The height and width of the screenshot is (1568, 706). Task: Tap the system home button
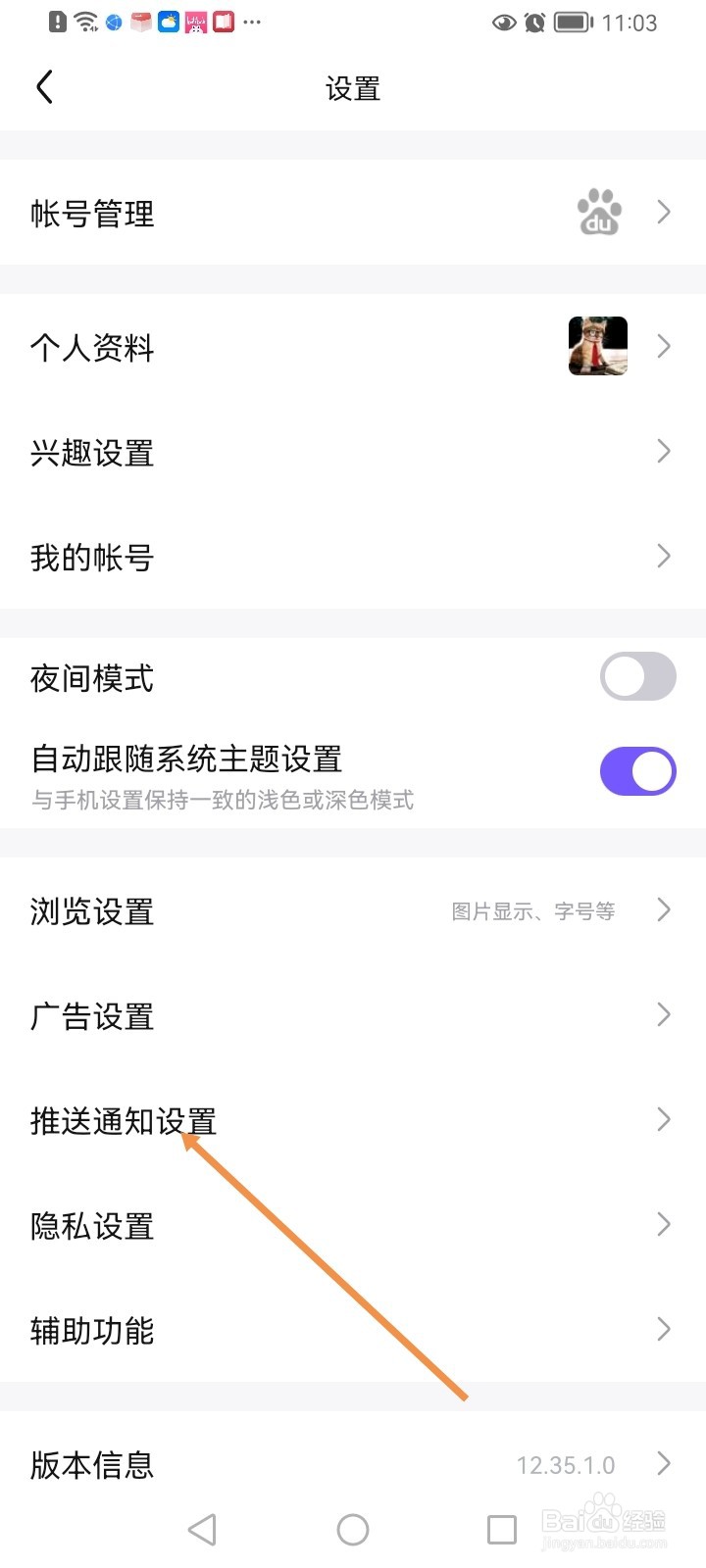click(x=353, y=1529)
